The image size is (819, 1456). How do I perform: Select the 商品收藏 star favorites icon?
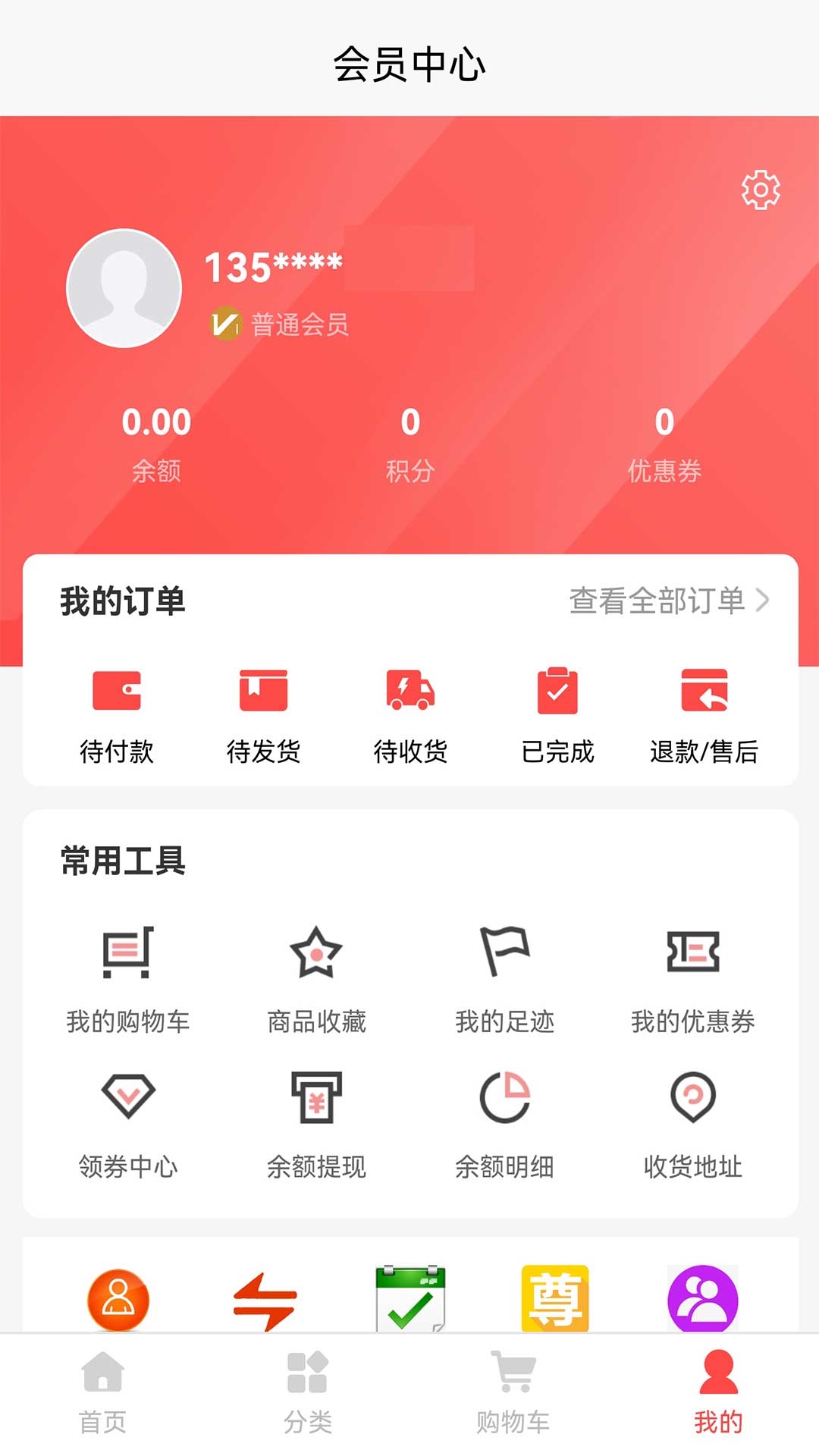pyautogui.click(x=316, y=954)
